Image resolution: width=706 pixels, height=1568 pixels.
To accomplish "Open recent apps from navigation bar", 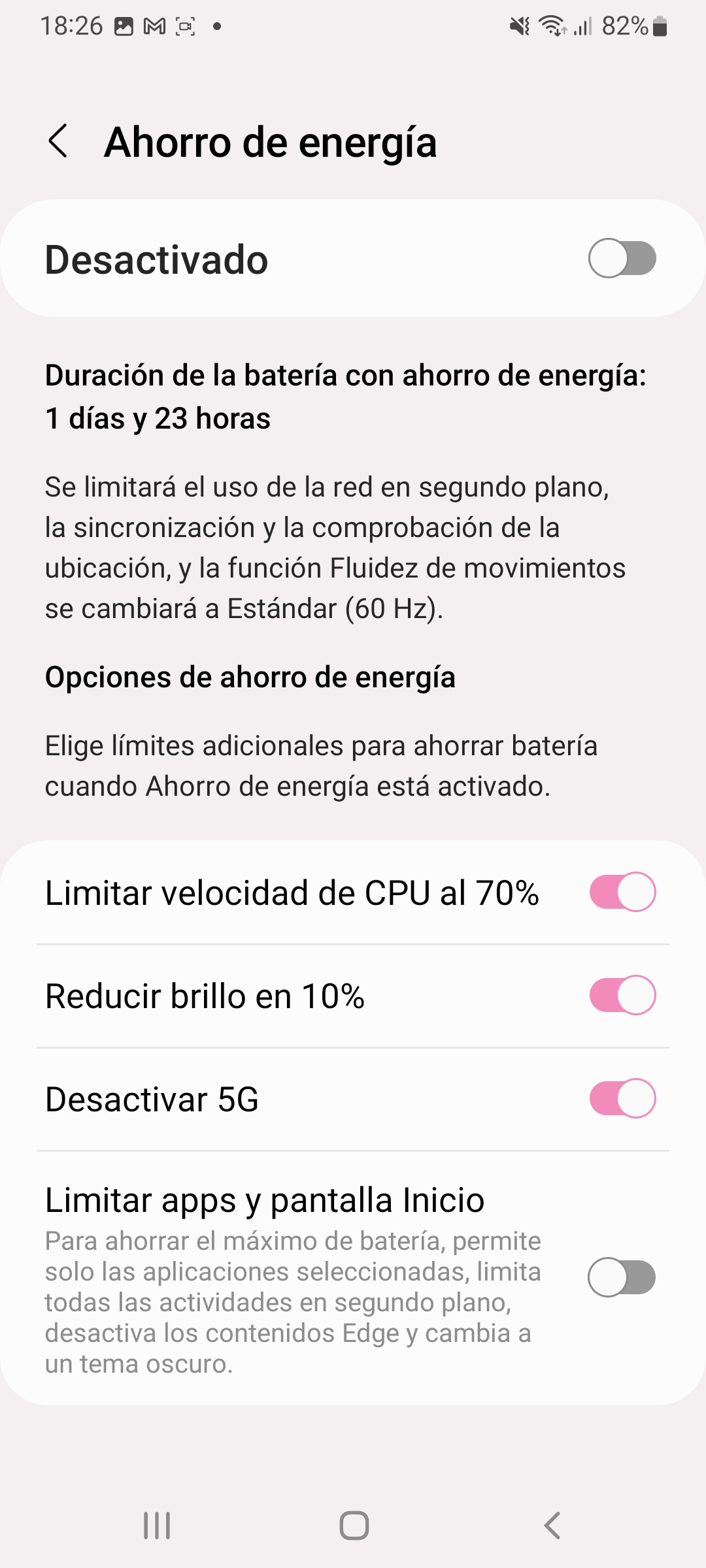I will click(x=157, y=1526).
